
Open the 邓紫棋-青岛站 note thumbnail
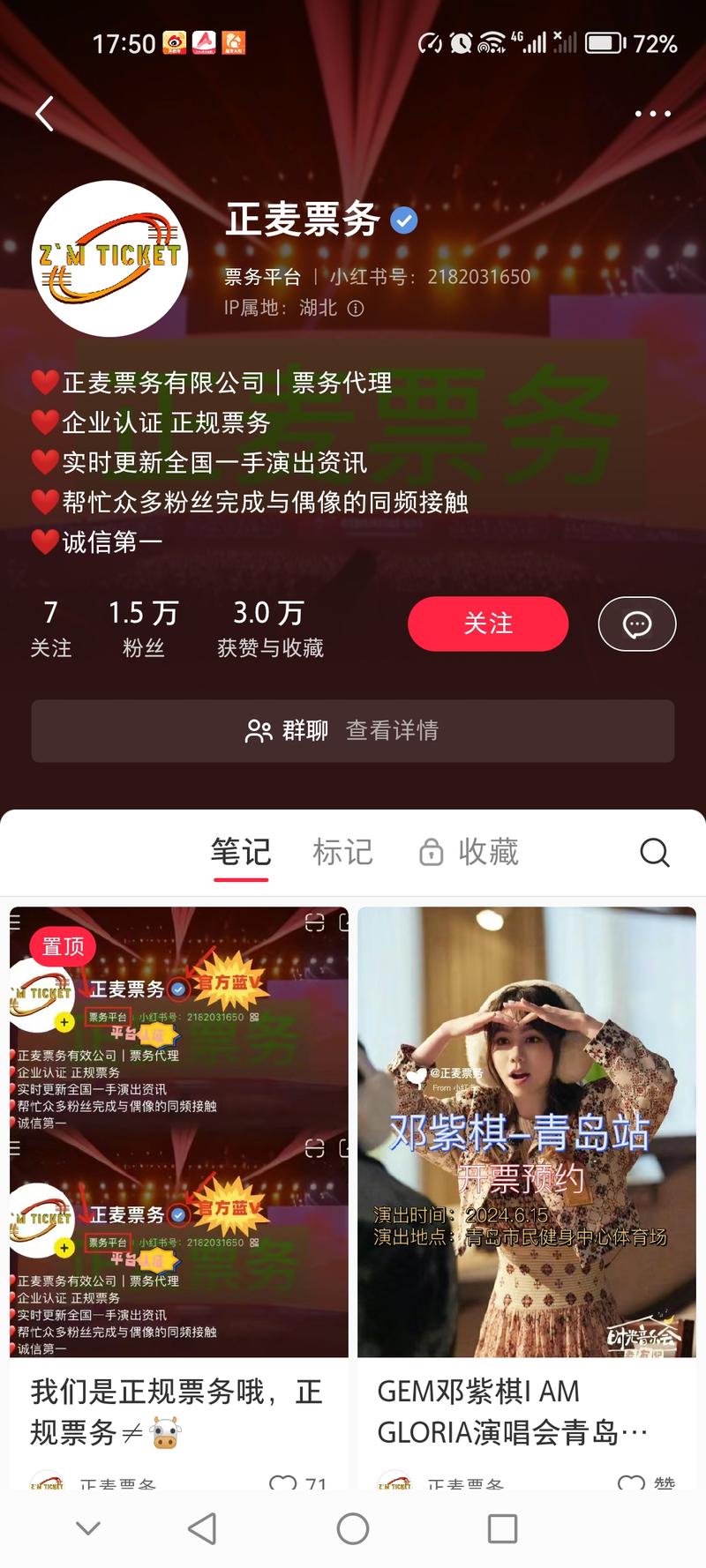pos(528,1138)
